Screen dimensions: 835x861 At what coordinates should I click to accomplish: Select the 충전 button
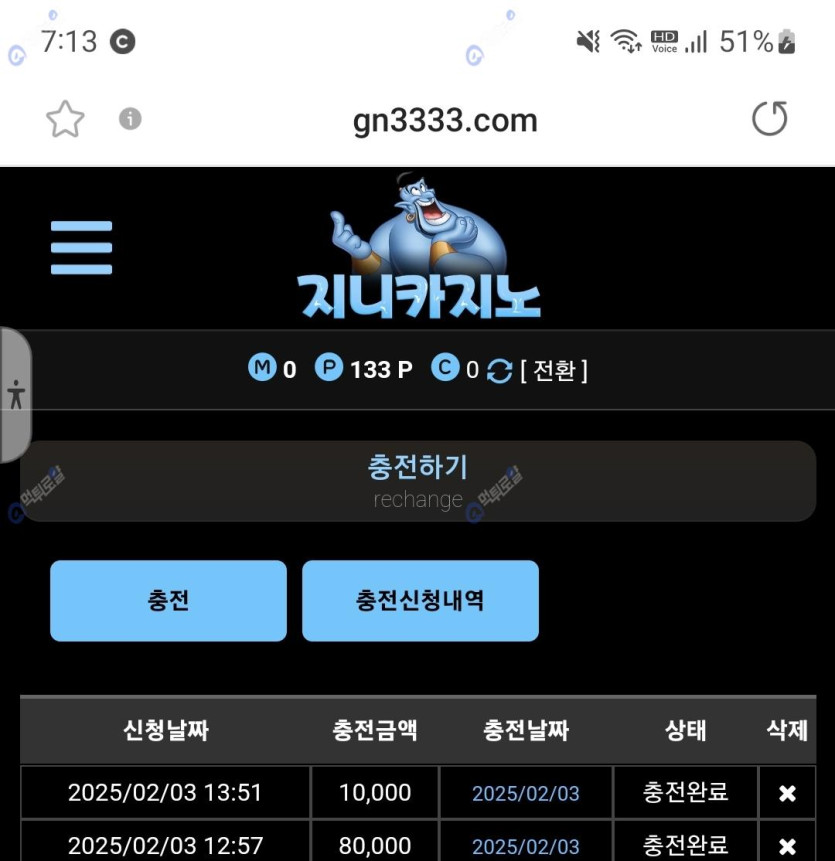click(168, 600)
